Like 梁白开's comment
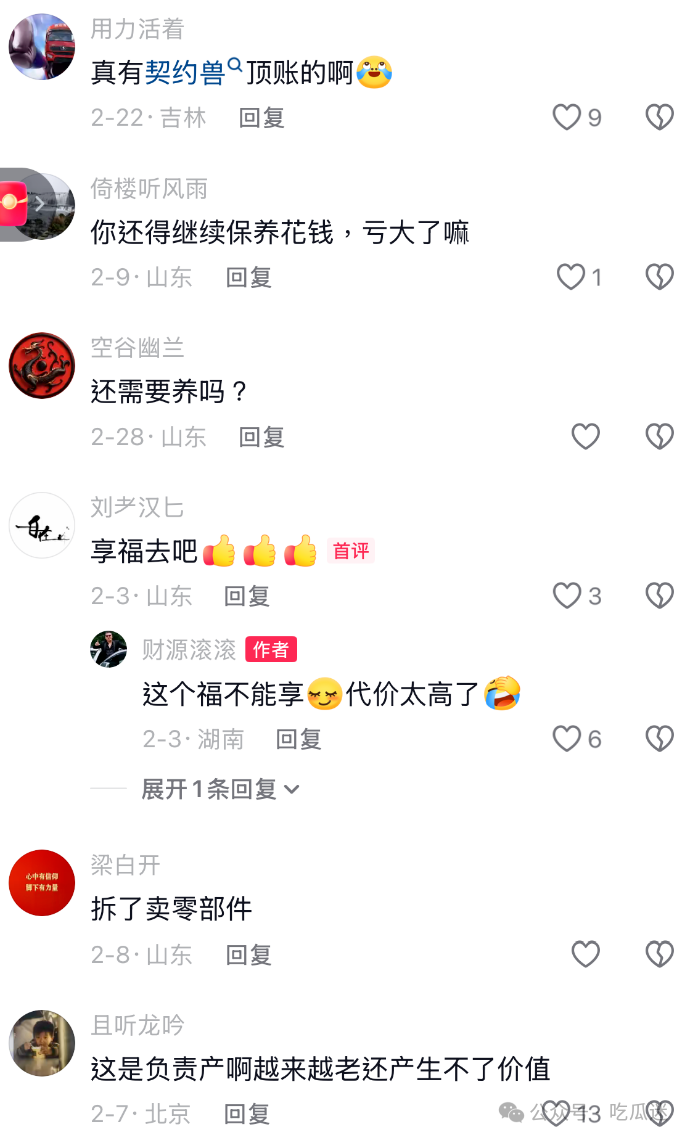 tap(585, 955)
